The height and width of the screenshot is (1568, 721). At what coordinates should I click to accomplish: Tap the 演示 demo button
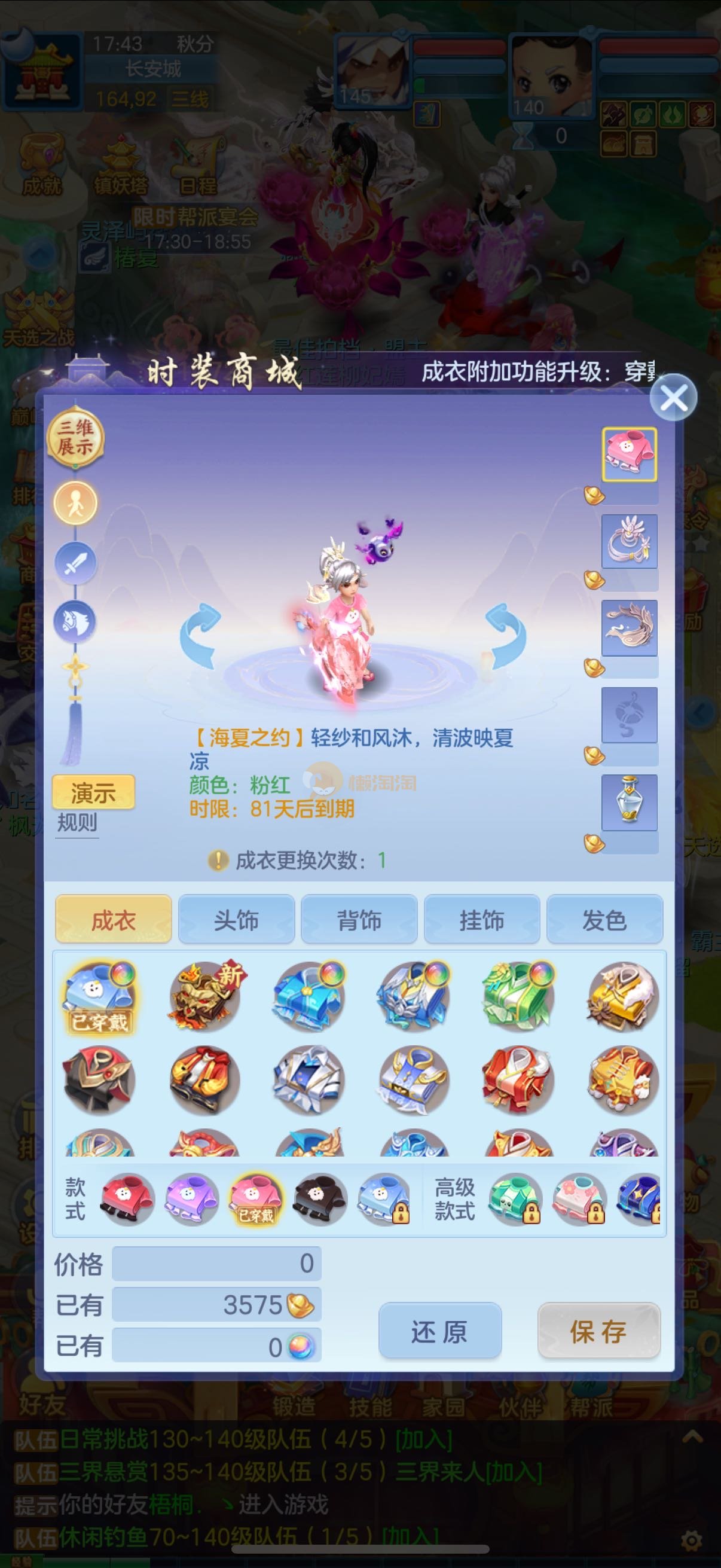click(93, 792)
